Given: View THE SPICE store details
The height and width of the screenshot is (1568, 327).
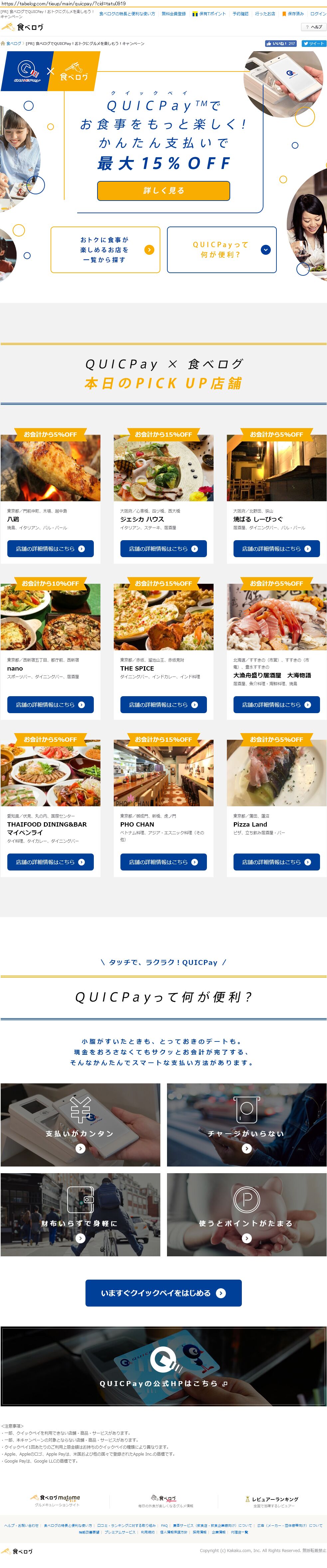Looking at the screenshot, I should point(163,704).
